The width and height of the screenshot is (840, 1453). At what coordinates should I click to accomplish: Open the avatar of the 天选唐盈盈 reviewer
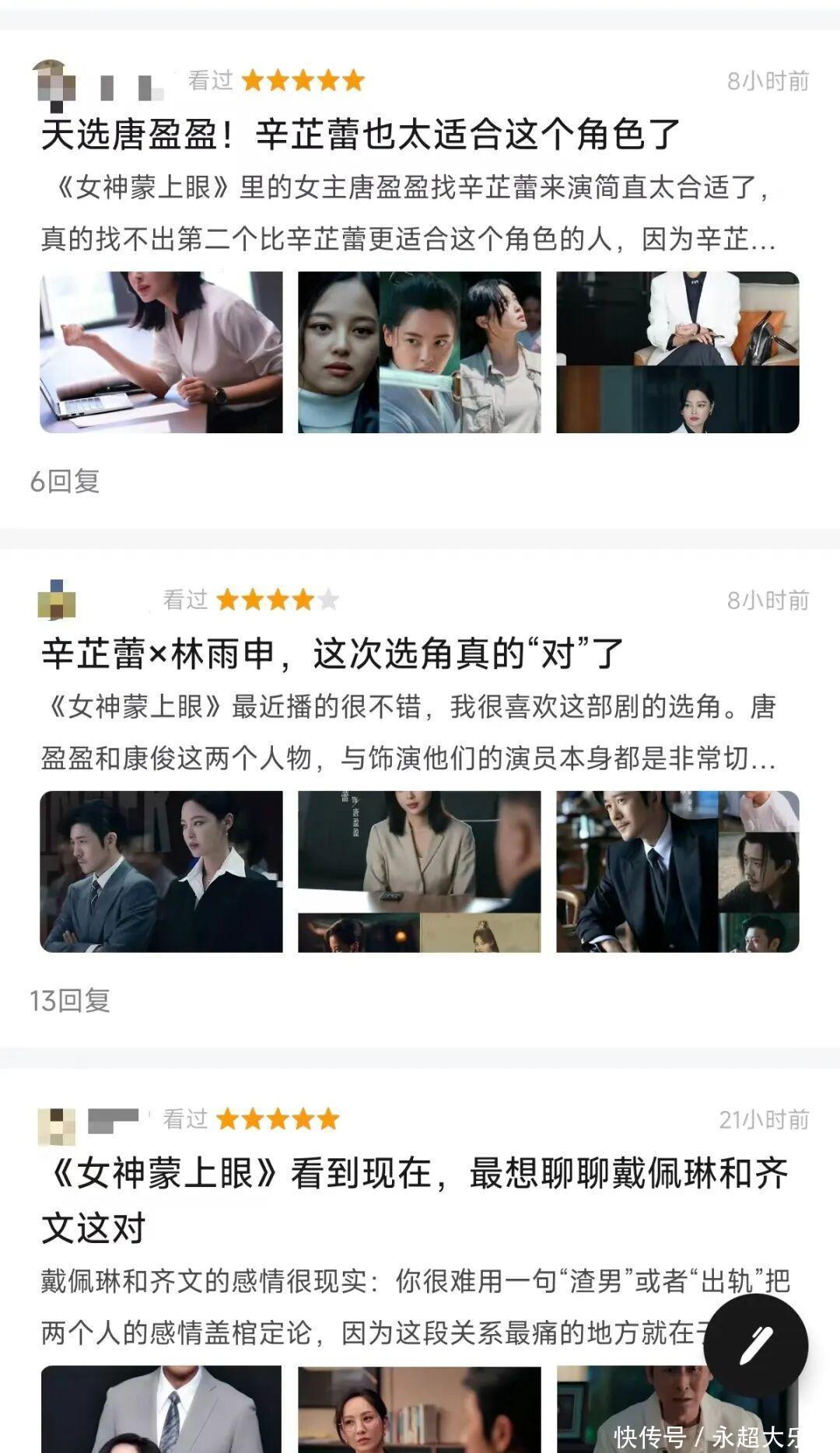point(56,81)
